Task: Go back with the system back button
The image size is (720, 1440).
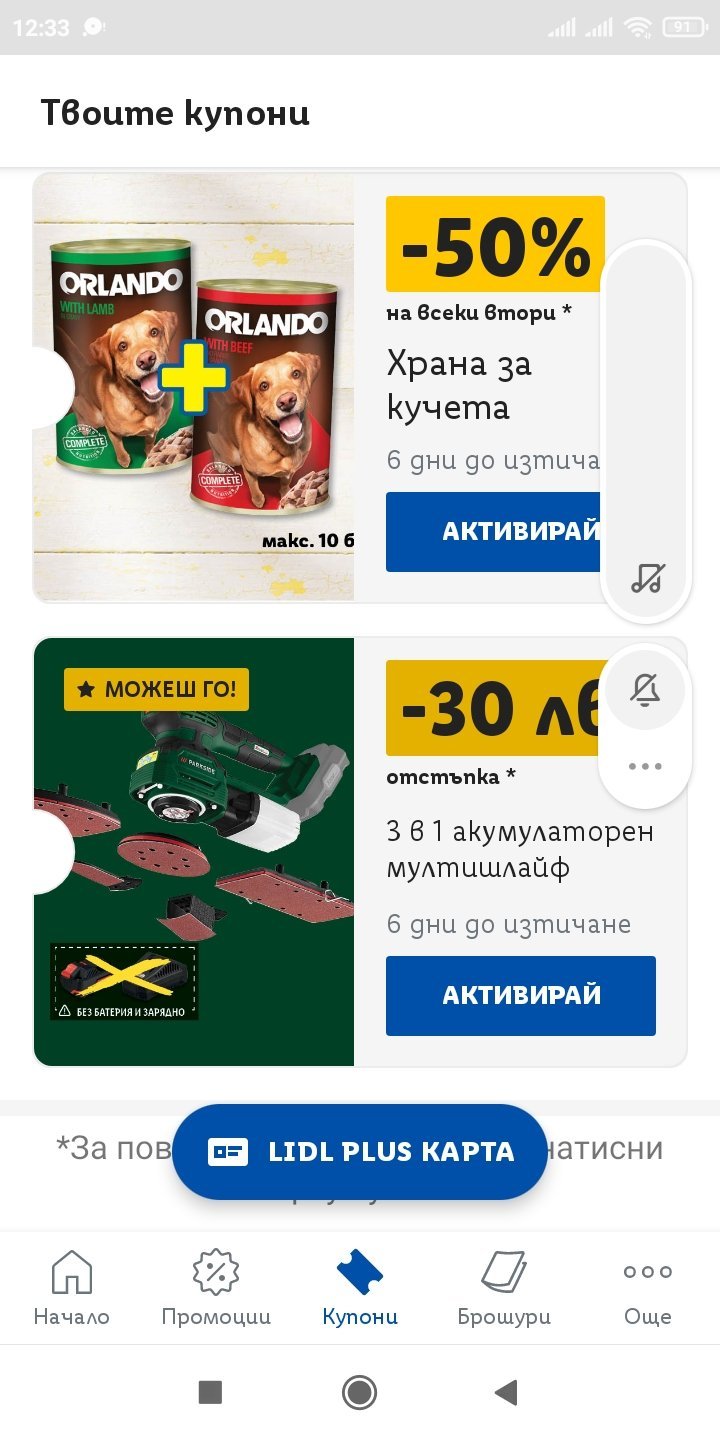Action: [506, 1392]
